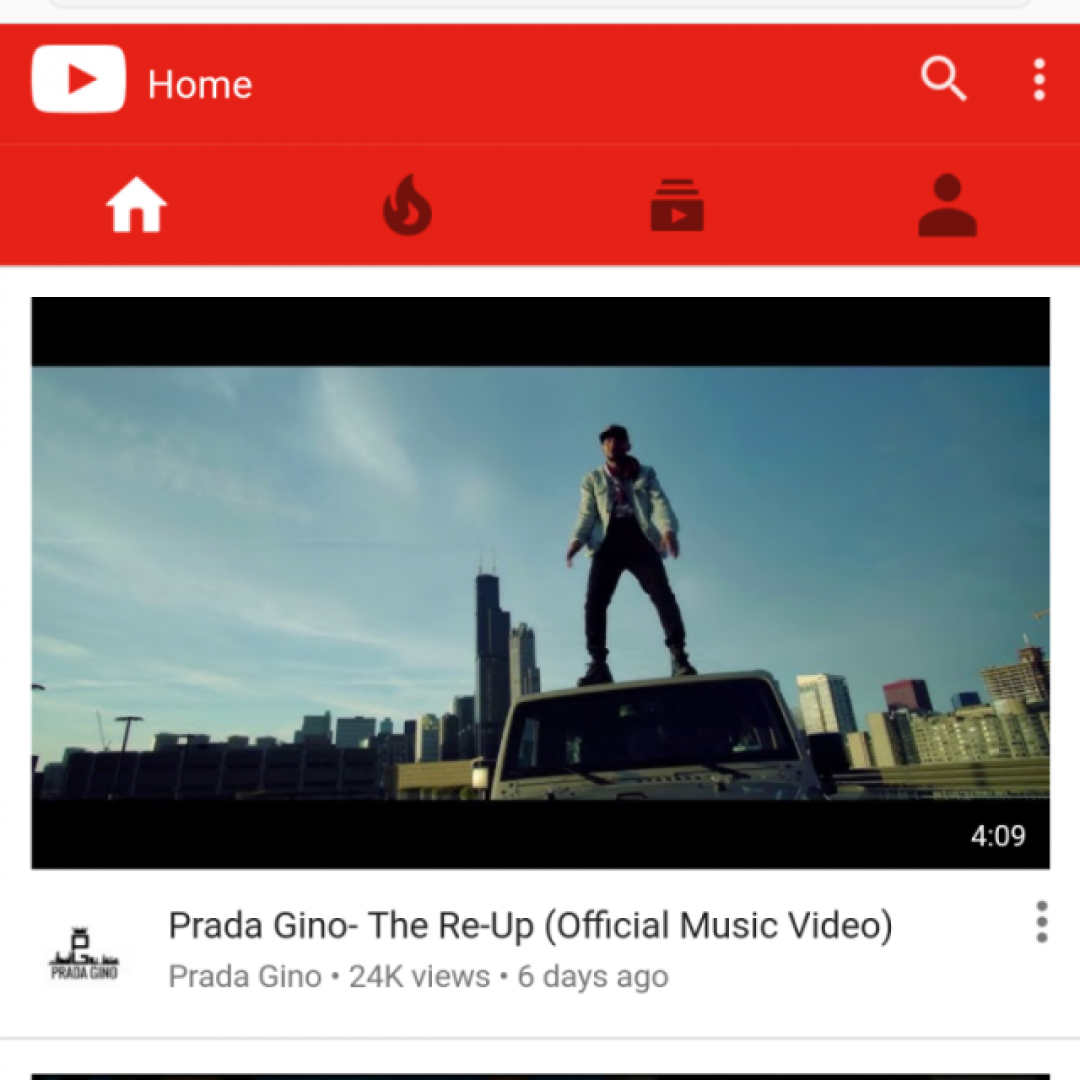Open the top bar overflow menu

point(1039,79)
